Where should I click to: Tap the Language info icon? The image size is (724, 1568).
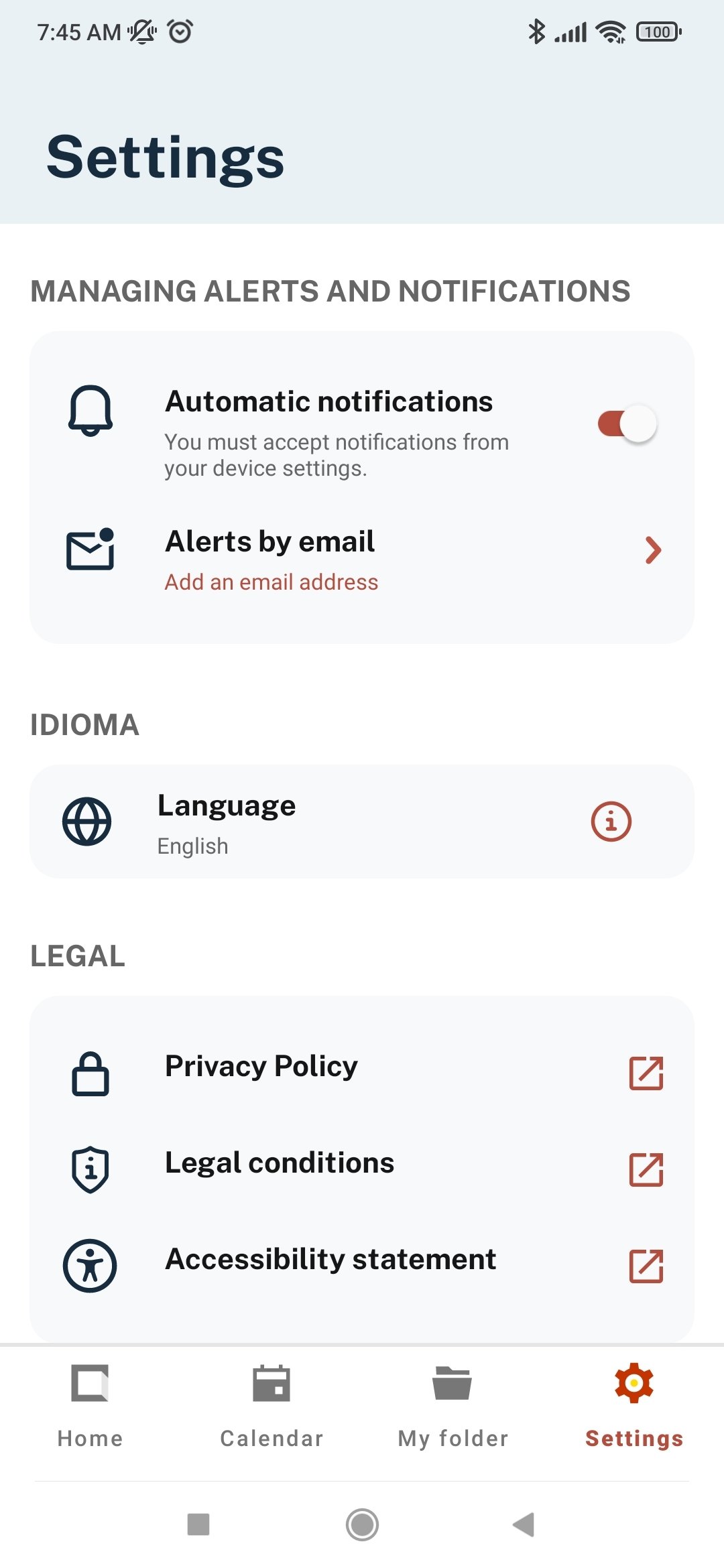(611, 822)
